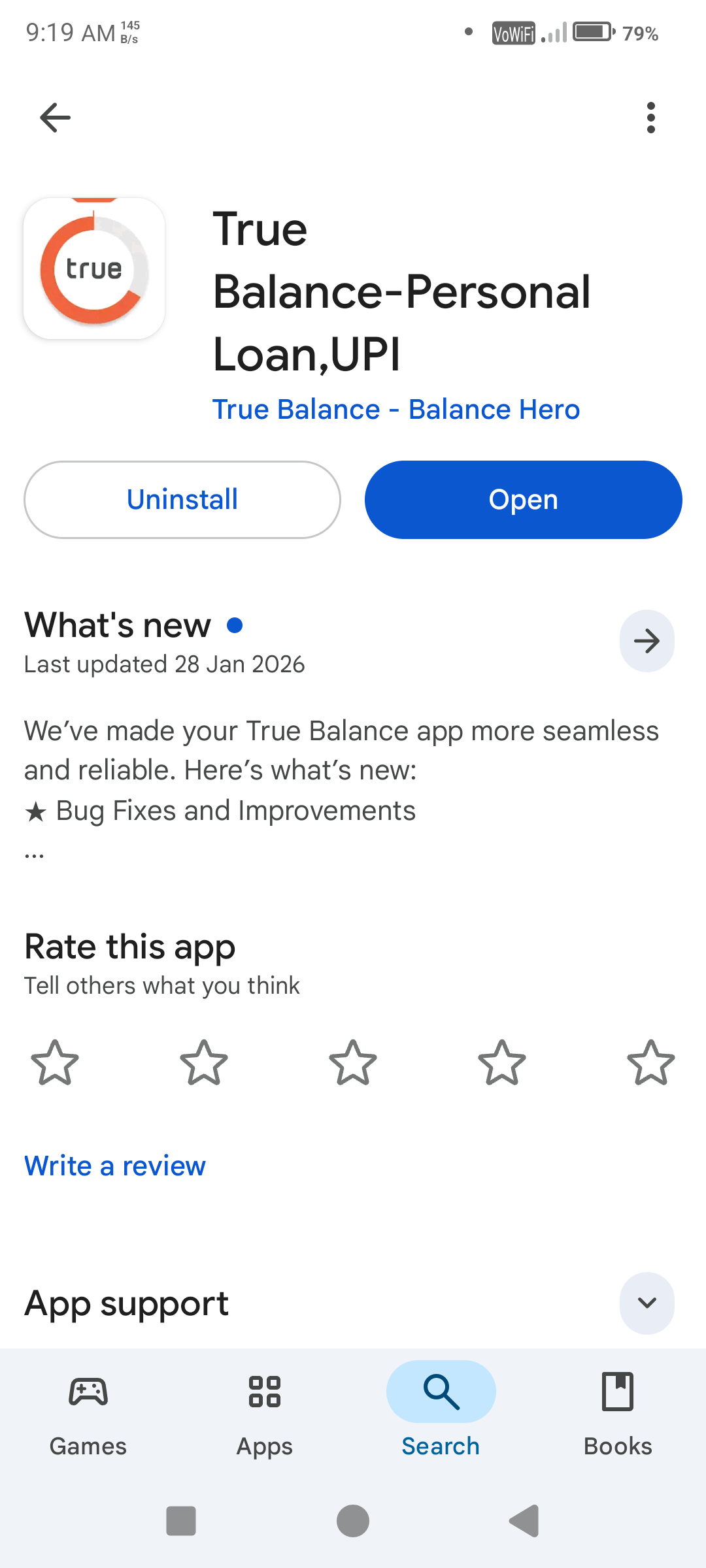Expand the App support section
Screen dimensions: 706x1568
647,1303
